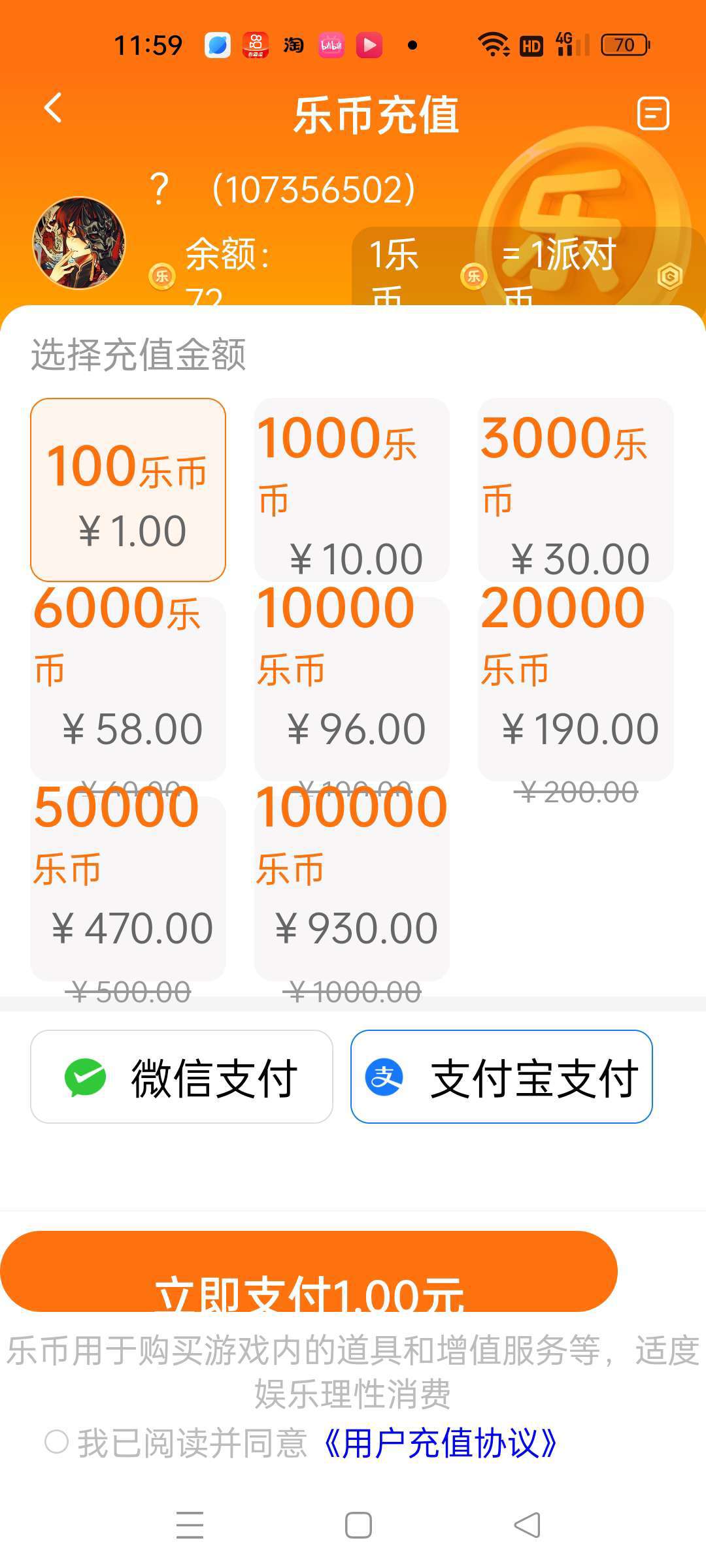Open the system recent apps menu

190,1526
